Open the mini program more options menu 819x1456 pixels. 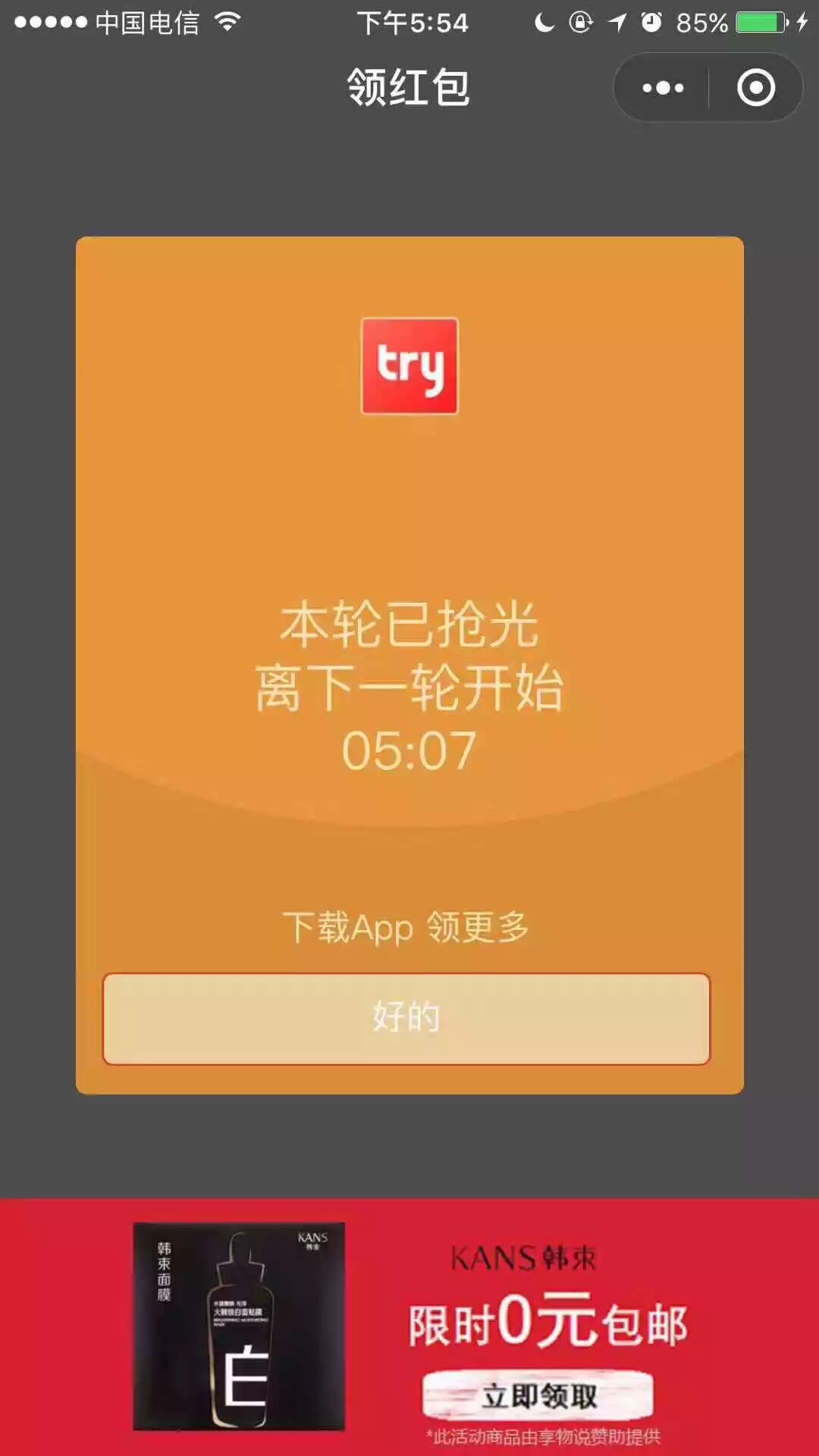pyautogui.click(x=663, y=88)
